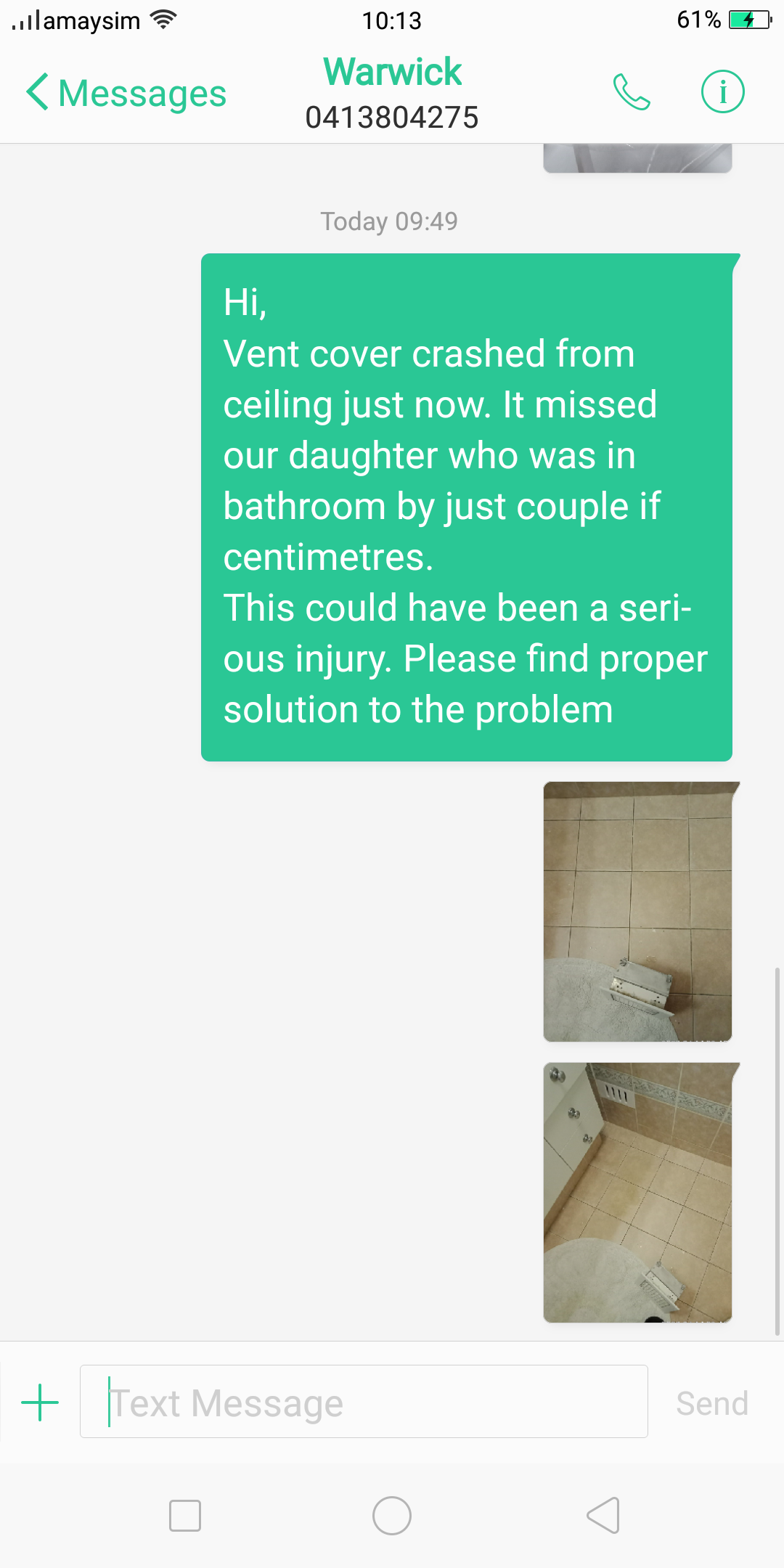Open recent apps with the square button
This screenshot has height=1568, width=784.
(185, 1516)
